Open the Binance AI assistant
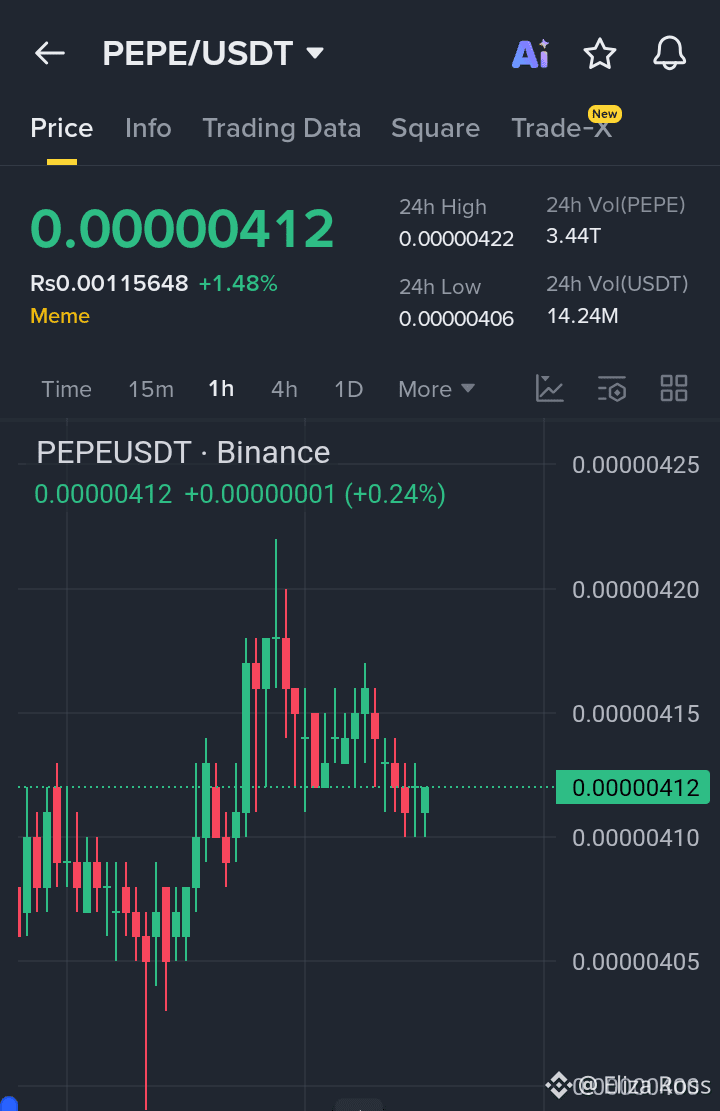The width and height of the screenshot is (720, 1111). 530,54
